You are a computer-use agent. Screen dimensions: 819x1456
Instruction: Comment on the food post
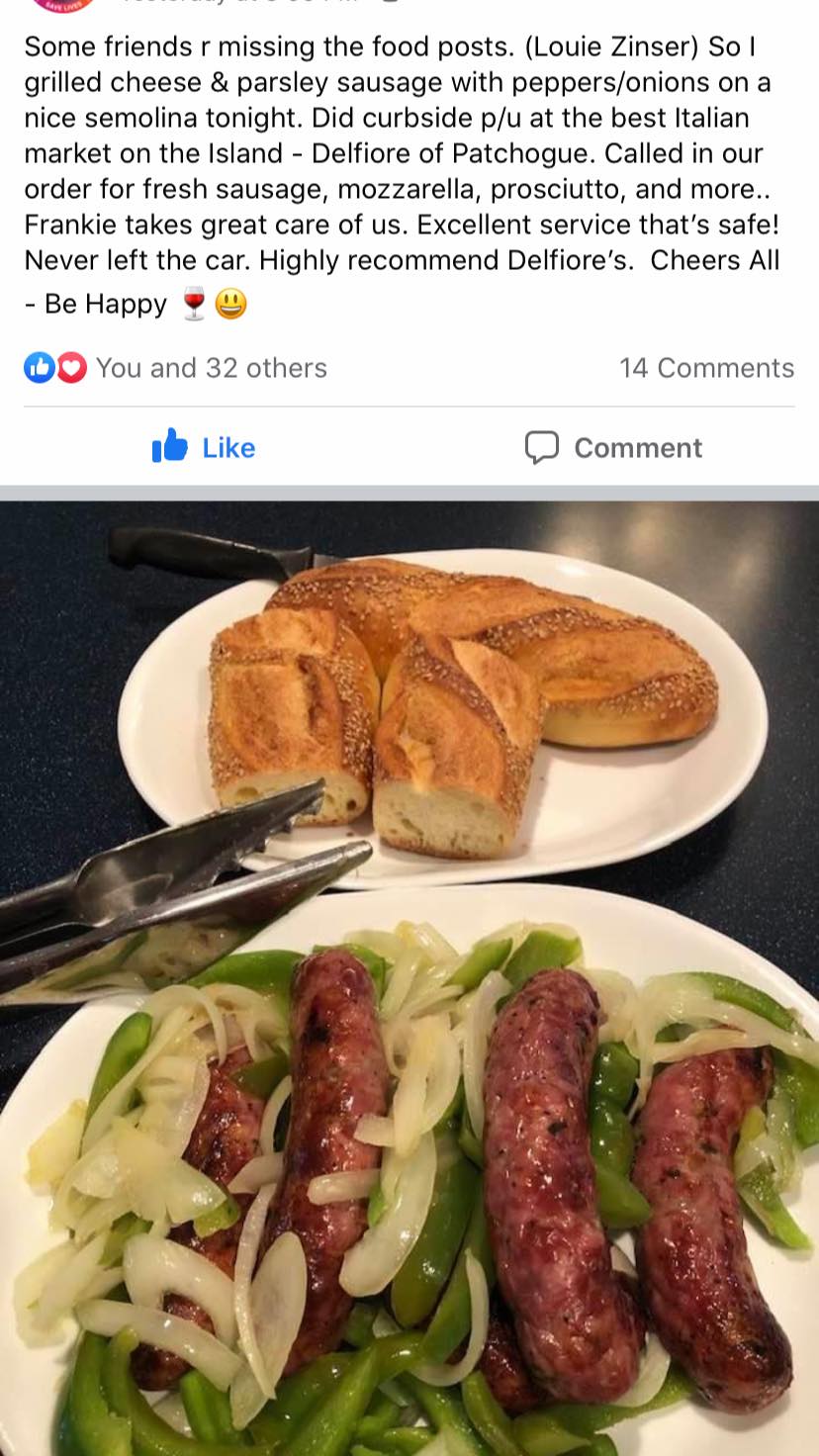point(613,448)
